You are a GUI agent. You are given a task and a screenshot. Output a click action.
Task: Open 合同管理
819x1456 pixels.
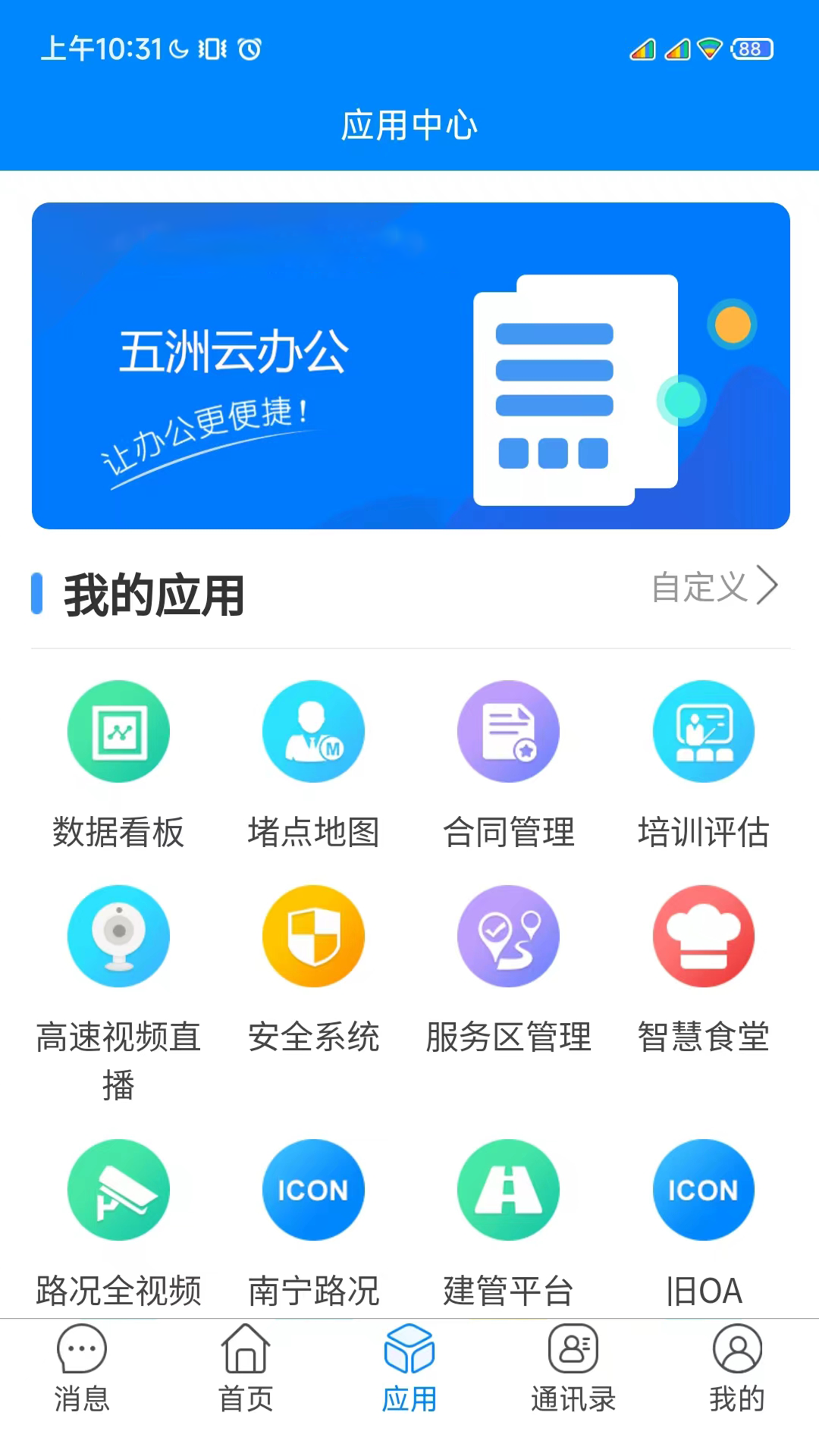(x=508, y=732)
